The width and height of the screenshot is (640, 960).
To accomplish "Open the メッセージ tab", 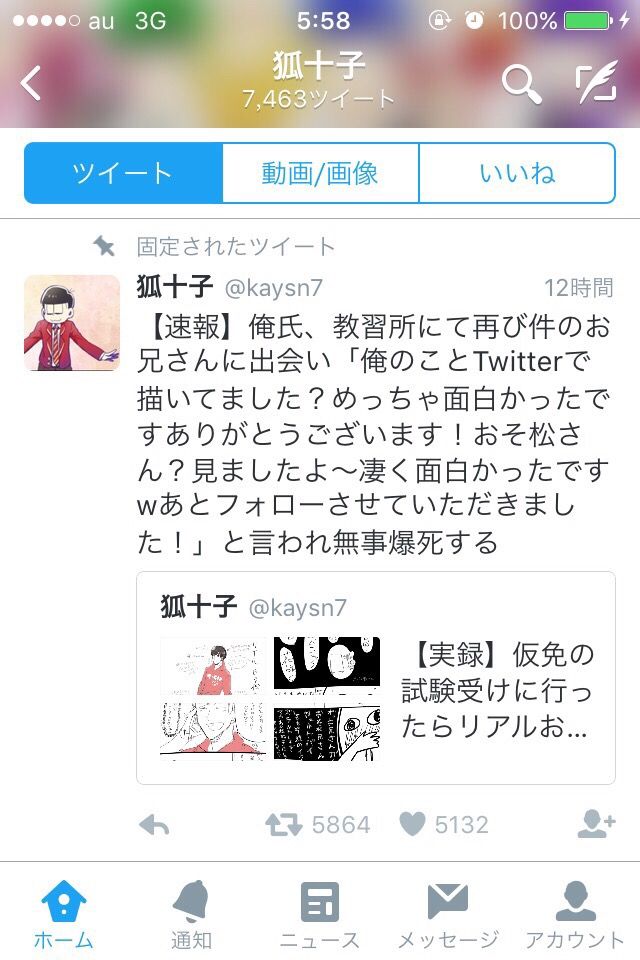I will pyautogui.click(x=447, y=914).
